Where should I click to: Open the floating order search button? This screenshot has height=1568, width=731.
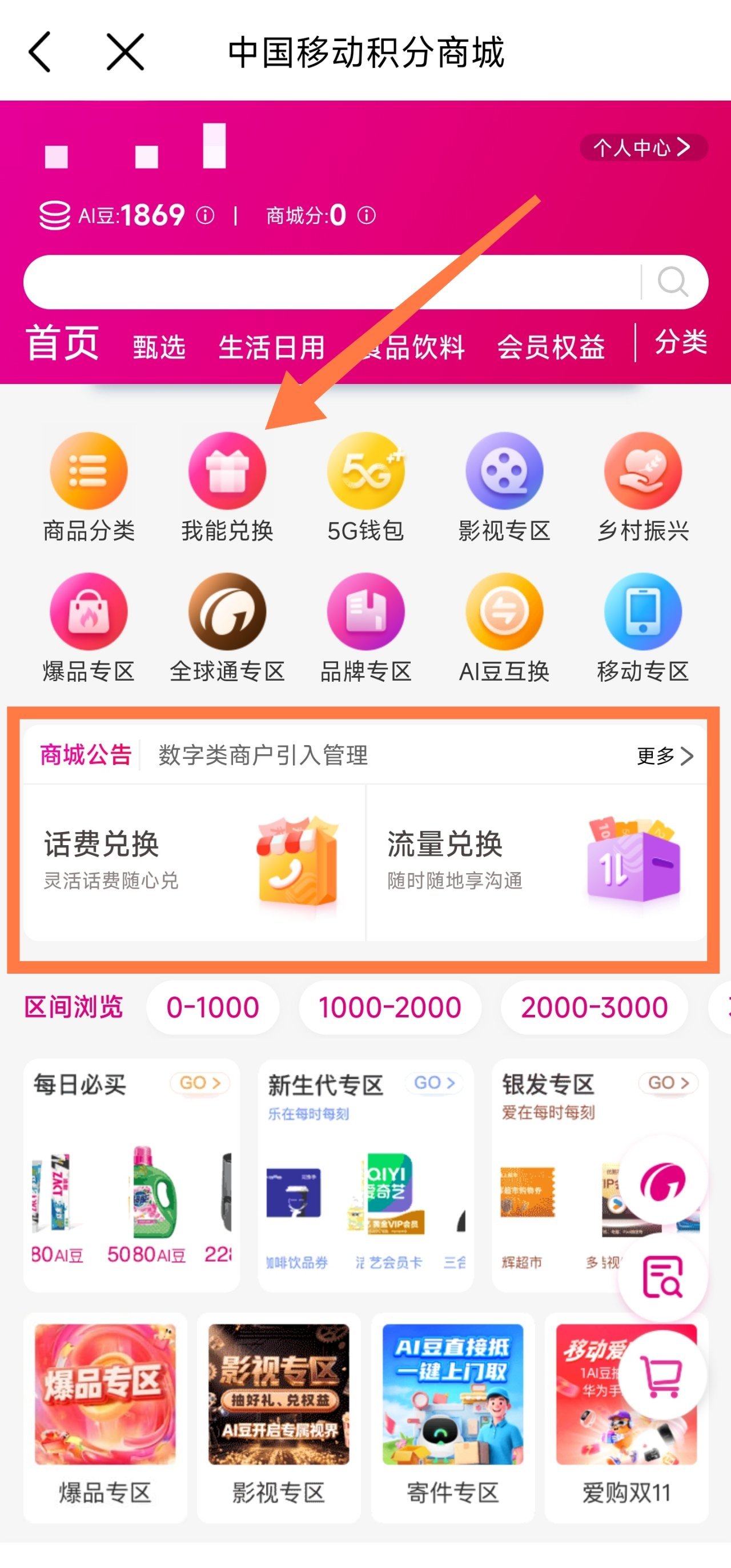662,1277
